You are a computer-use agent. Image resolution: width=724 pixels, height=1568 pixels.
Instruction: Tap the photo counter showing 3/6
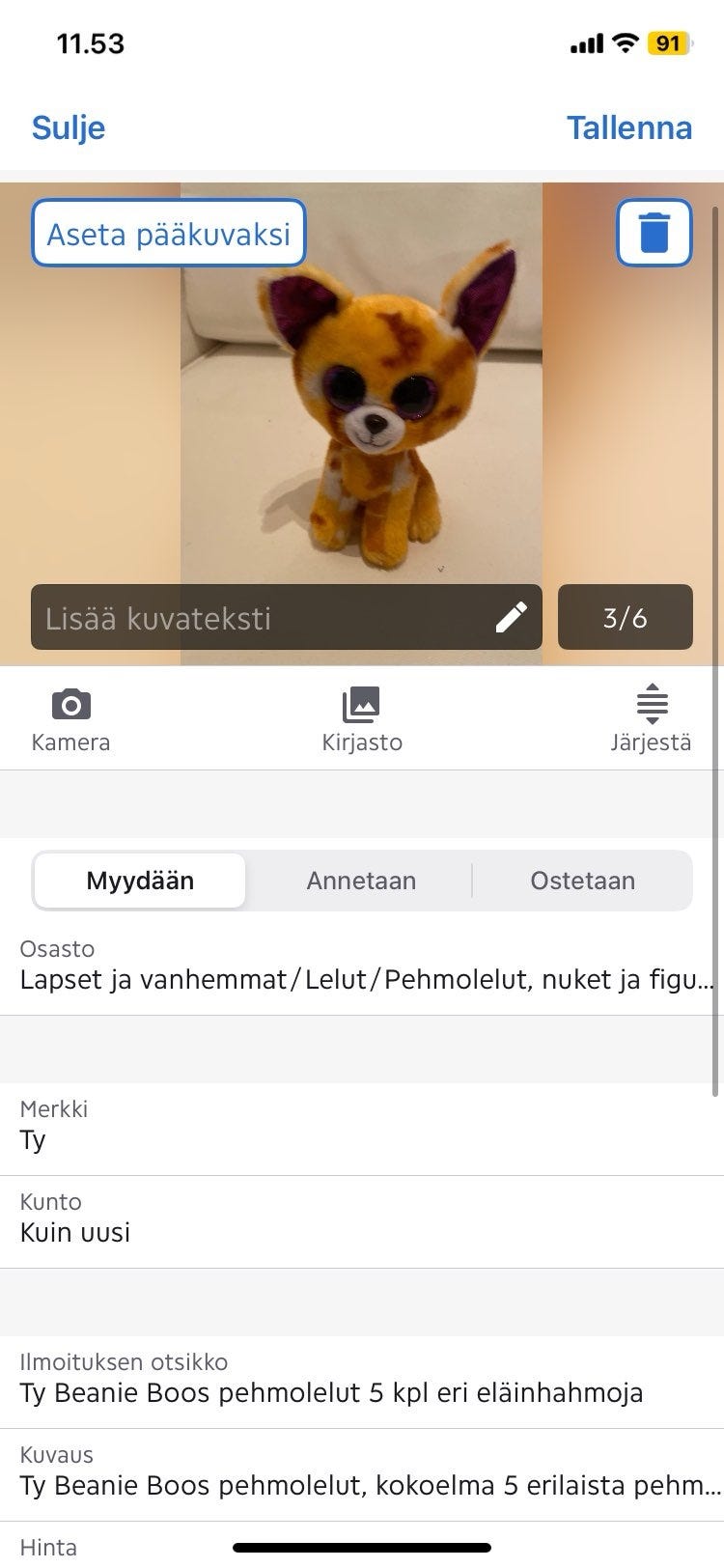(625, 617)
